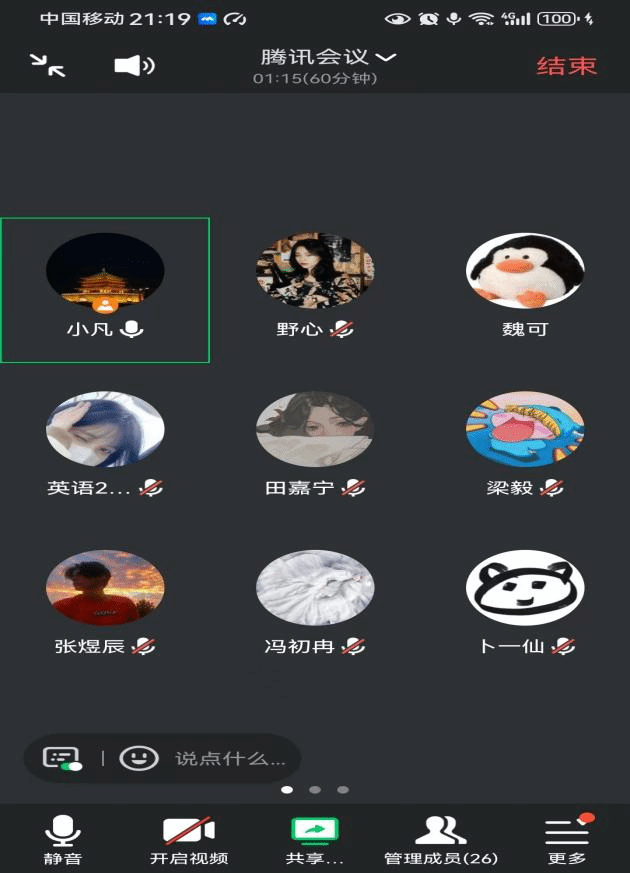Toggle the speaker audio output

(133, 66)
